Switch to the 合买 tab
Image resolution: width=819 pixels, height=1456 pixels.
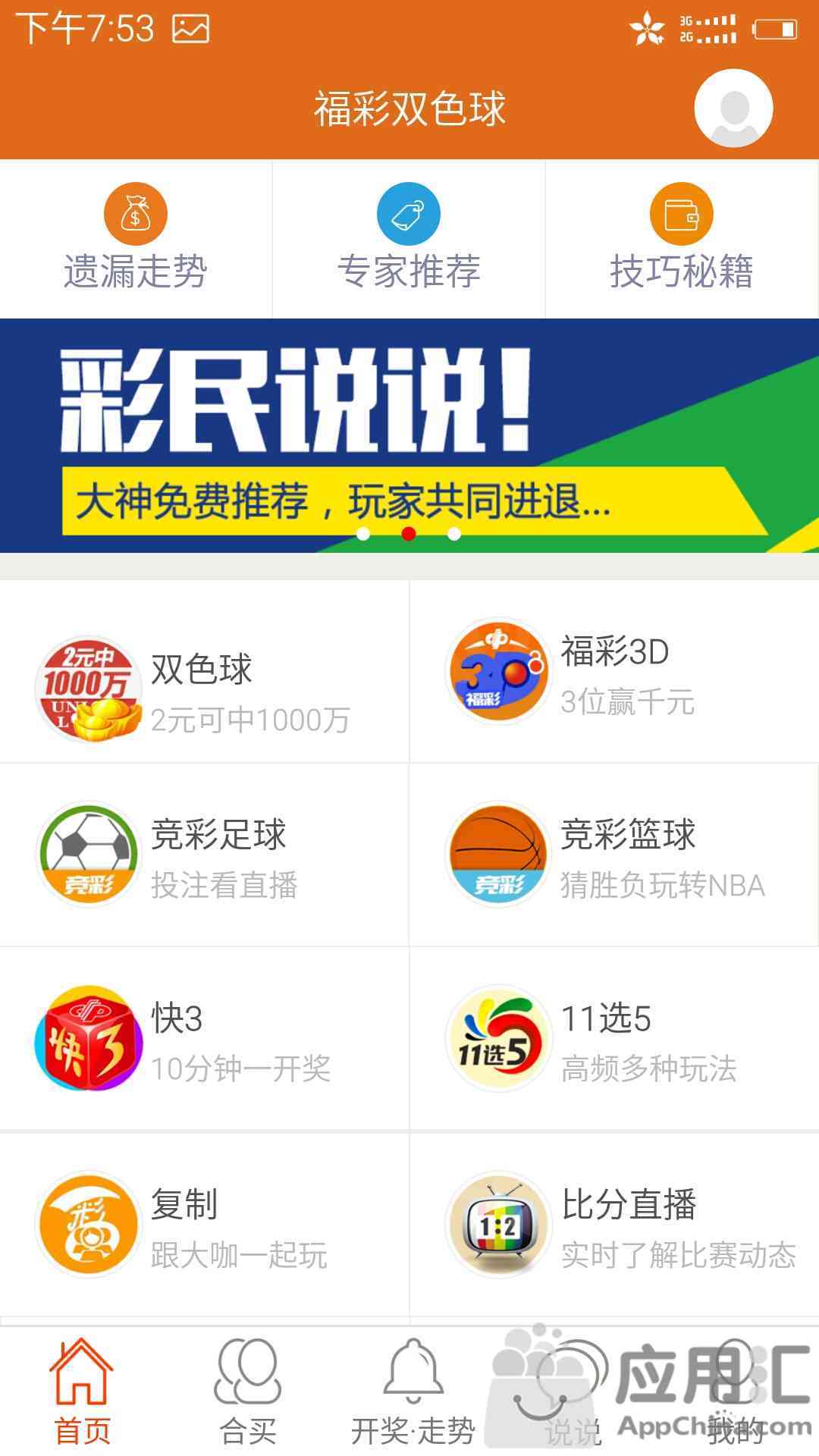[247, 1392]
